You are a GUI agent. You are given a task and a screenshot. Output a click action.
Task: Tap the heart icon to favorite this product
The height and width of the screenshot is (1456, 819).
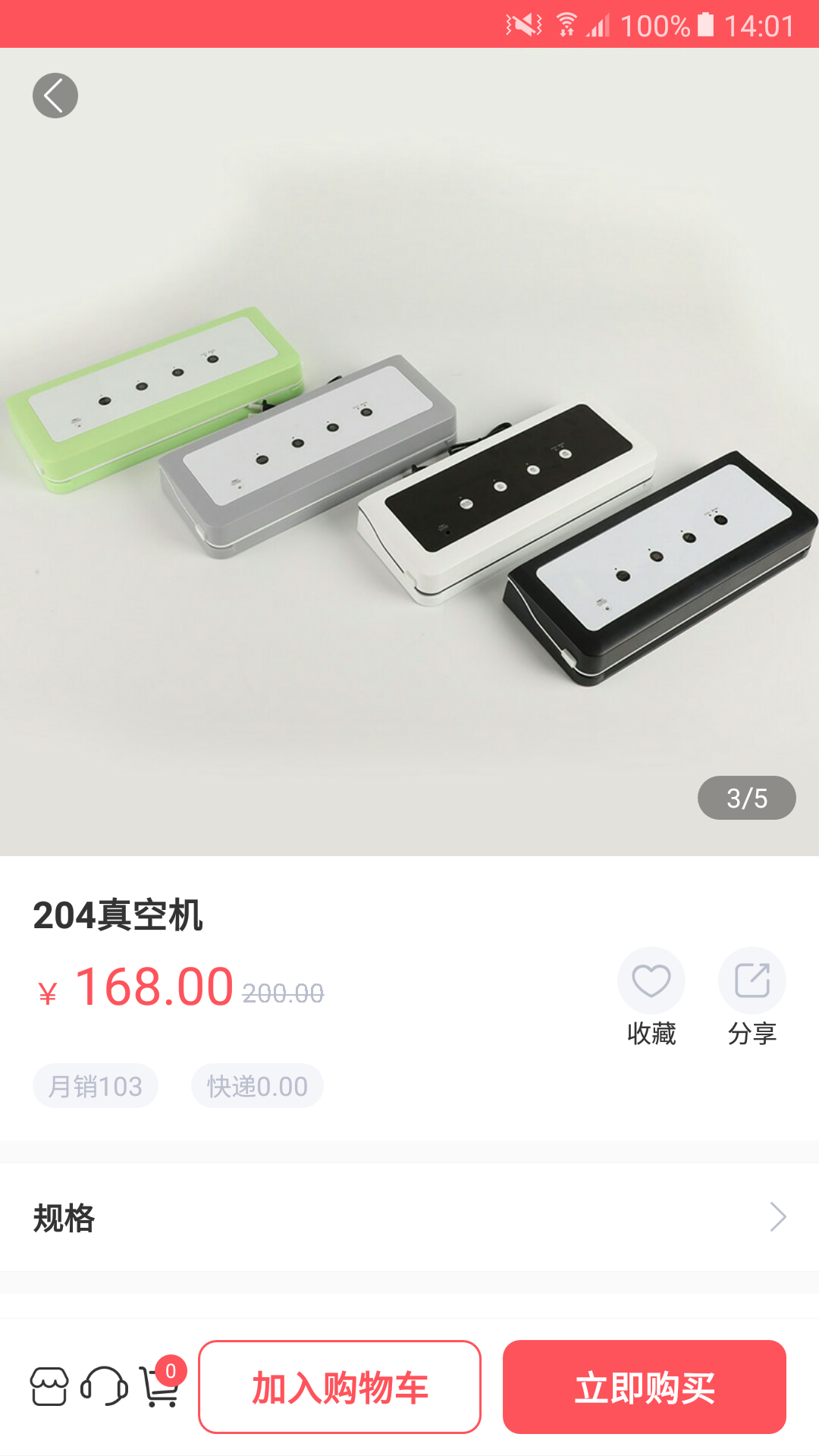[x=651, y=980]
